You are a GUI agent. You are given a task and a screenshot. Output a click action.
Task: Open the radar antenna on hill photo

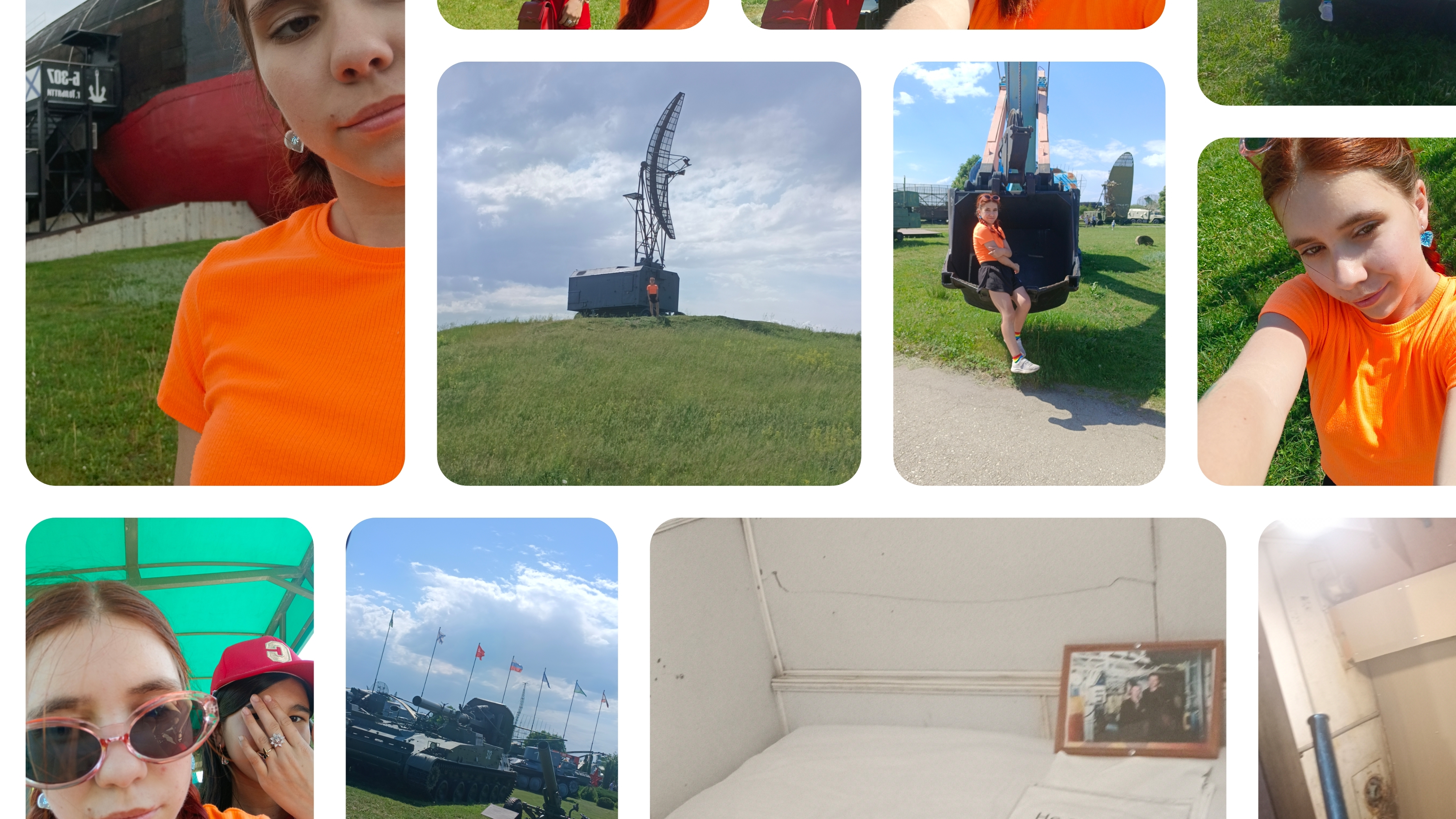[x=648, y=273]
